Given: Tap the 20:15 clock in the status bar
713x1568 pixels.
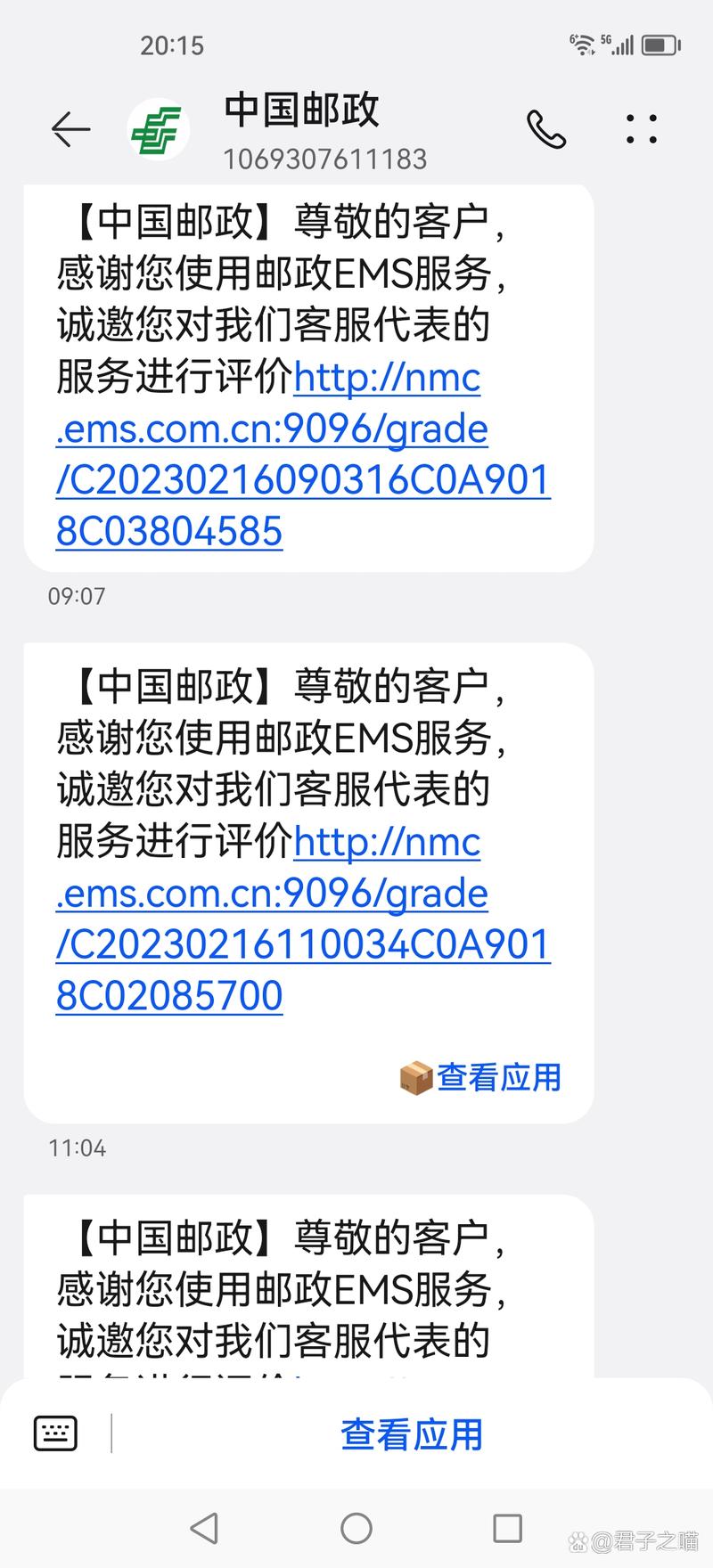Looking at the screenshot, I should [x=173, y=45].
